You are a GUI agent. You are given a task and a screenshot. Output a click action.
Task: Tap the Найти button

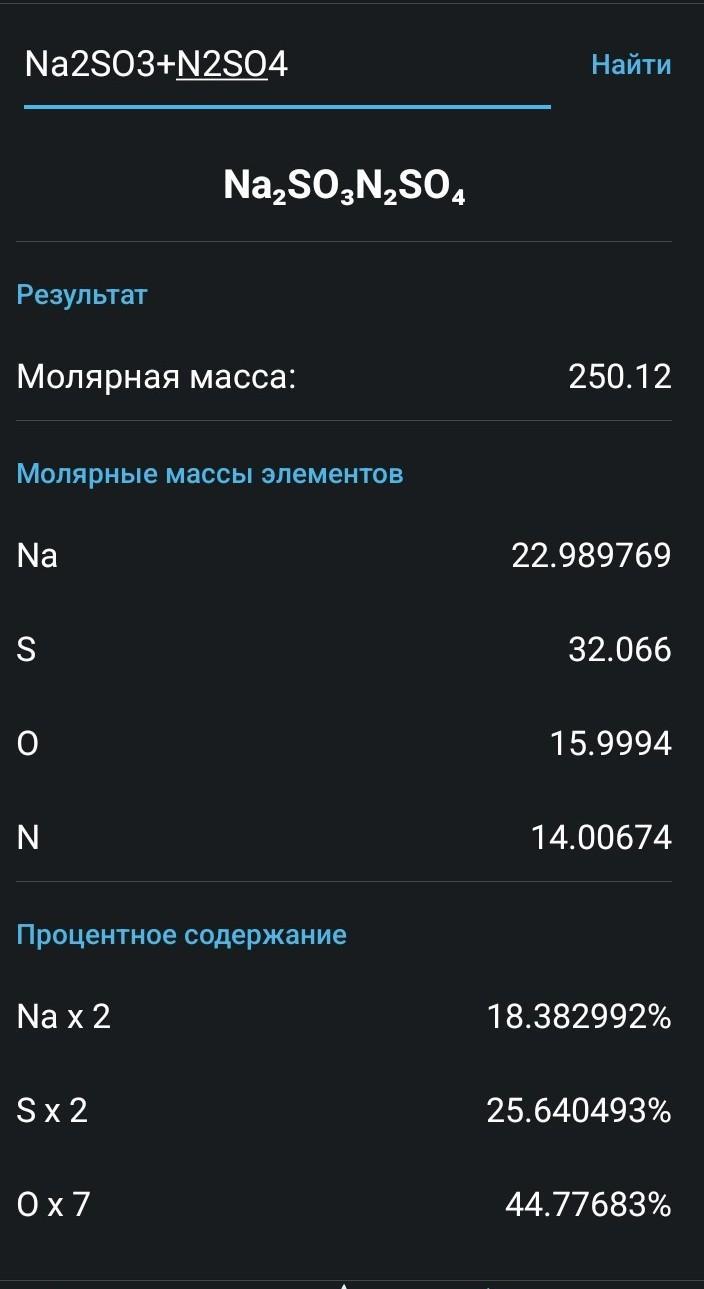[631, 65]
